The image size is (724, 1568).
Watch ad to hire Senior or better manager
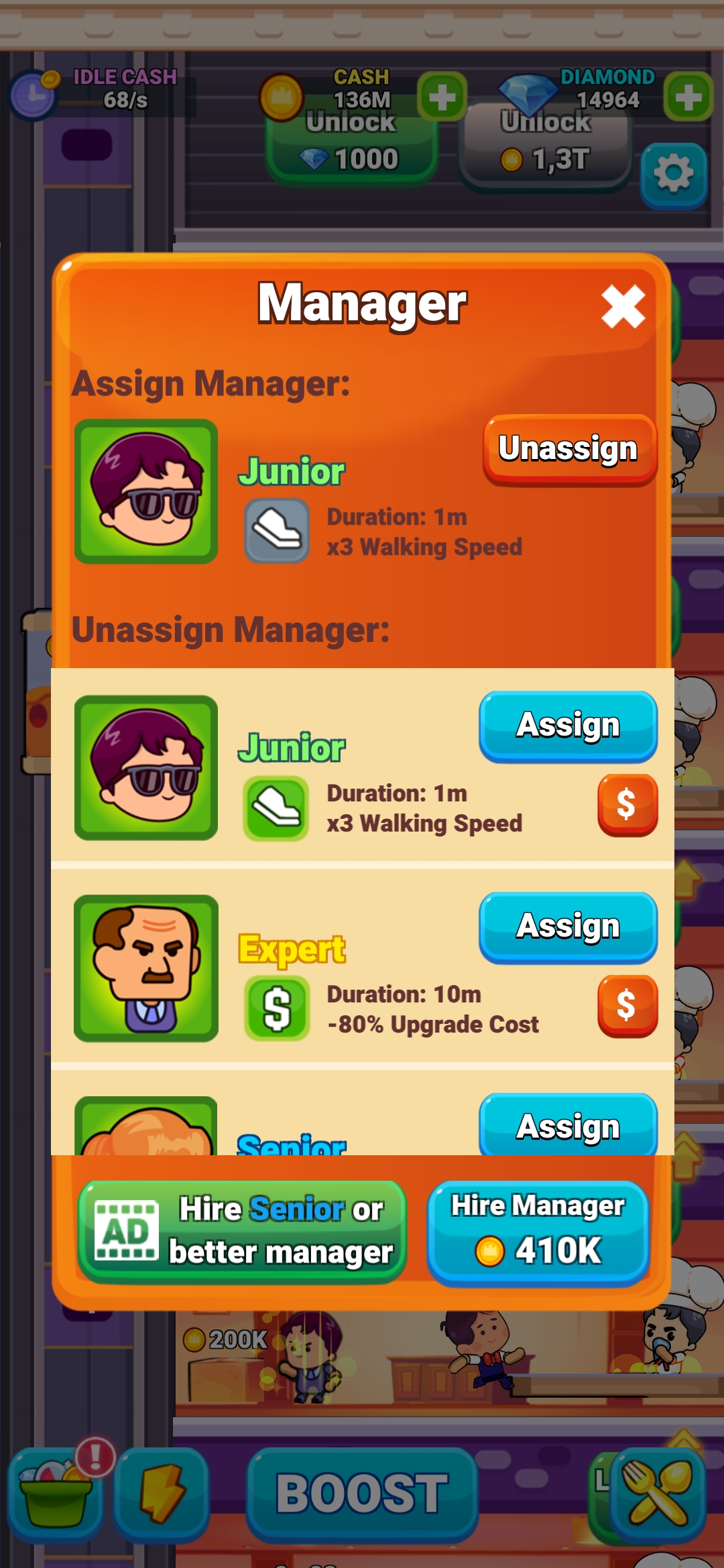point(242,1232)
